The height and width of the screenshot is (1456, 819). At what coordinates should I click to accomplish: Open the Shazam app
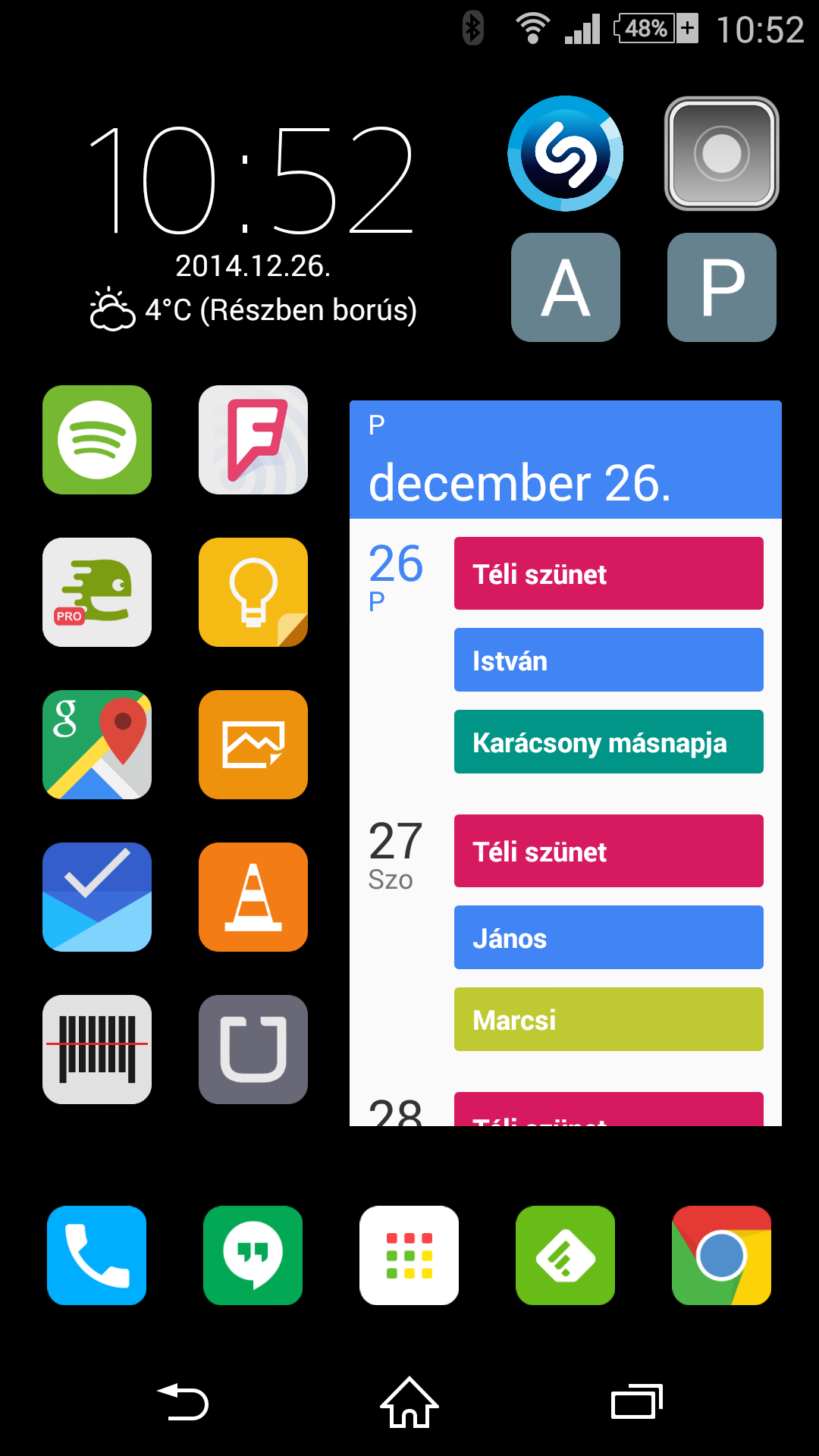(x=565, y=153)
